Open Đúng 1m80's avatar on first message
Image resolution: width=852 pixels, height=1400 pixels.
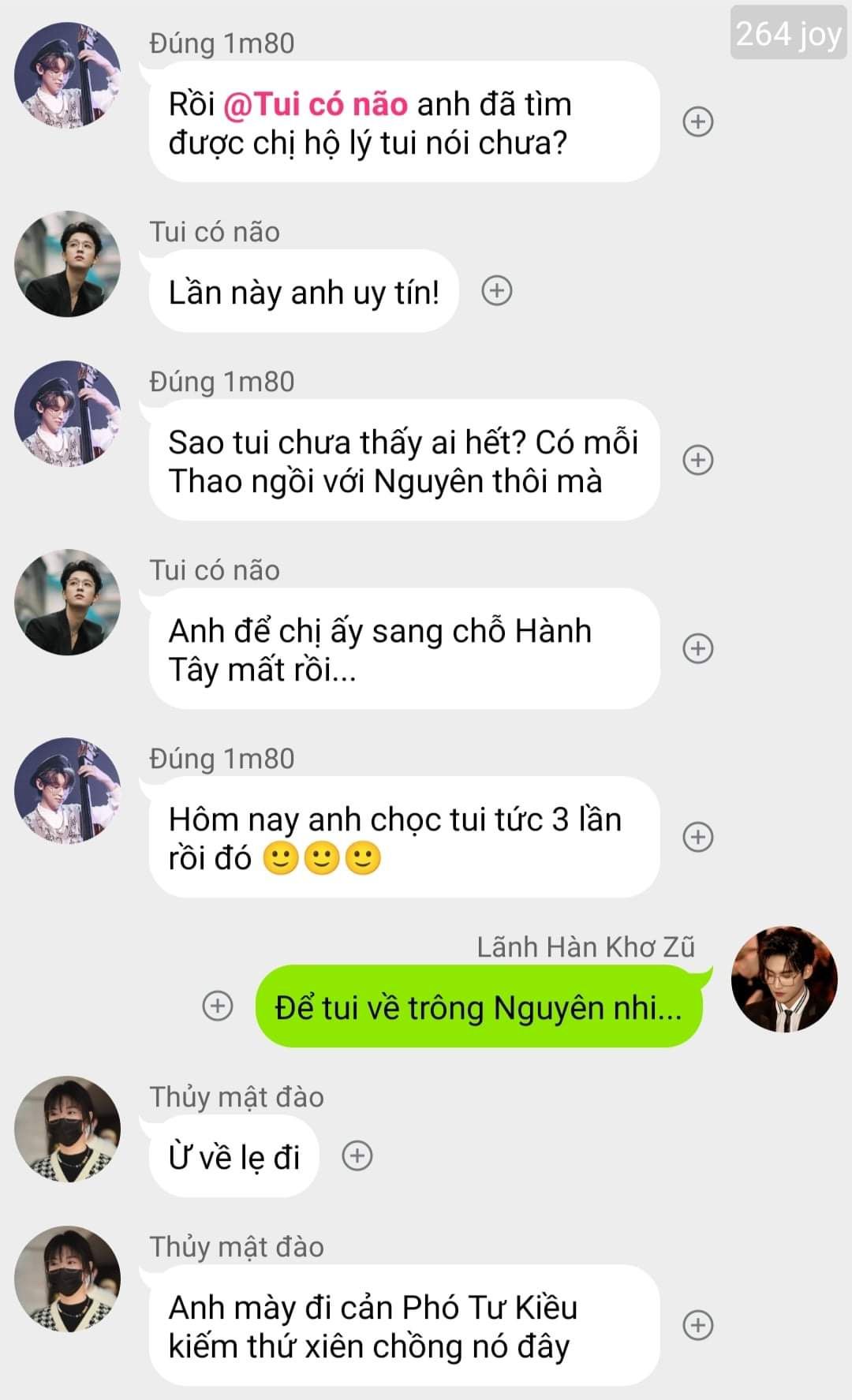68,75
